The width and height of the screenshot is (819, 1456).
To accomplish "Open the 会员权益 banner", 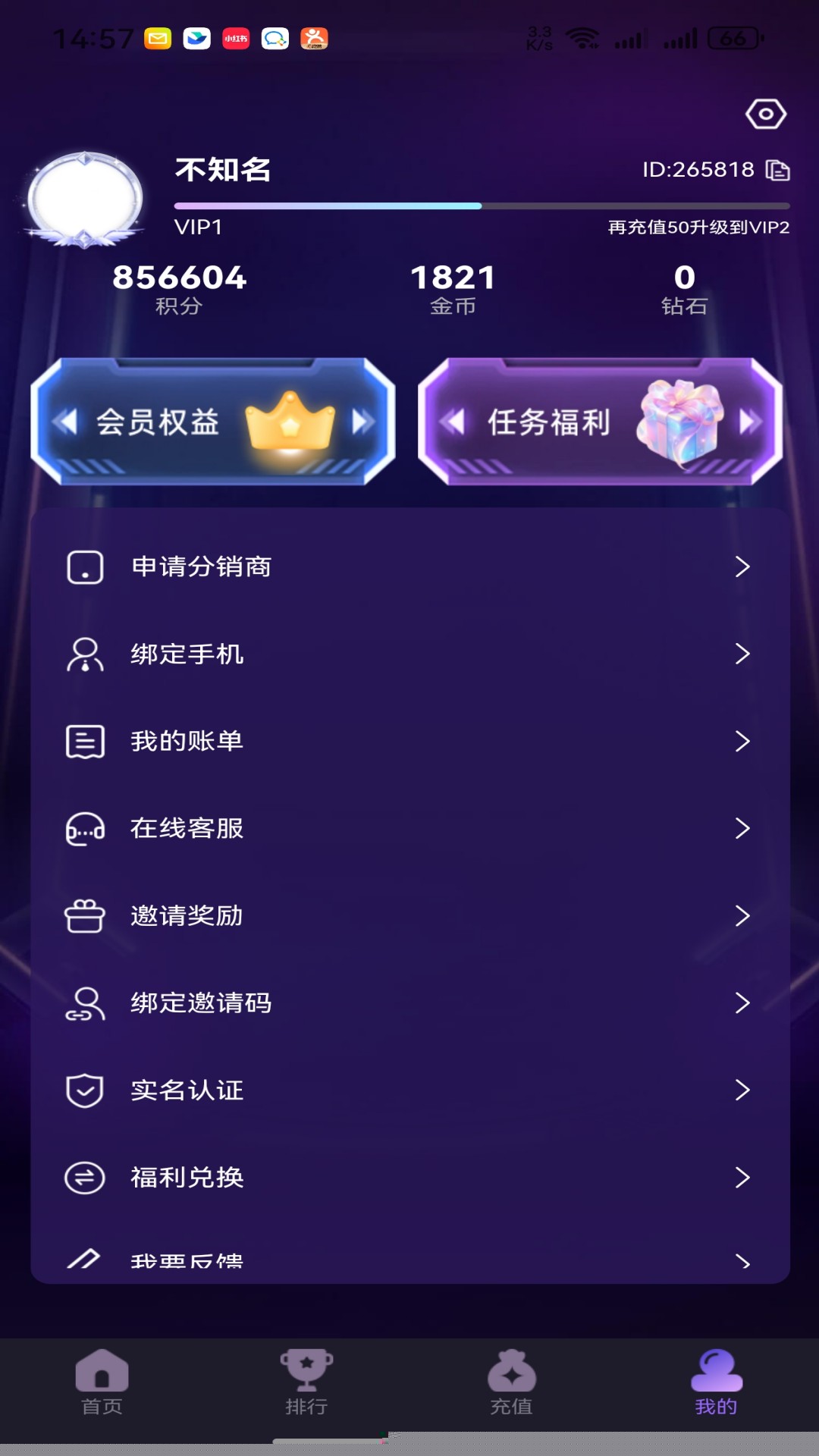I will click(x=213, y=422).
